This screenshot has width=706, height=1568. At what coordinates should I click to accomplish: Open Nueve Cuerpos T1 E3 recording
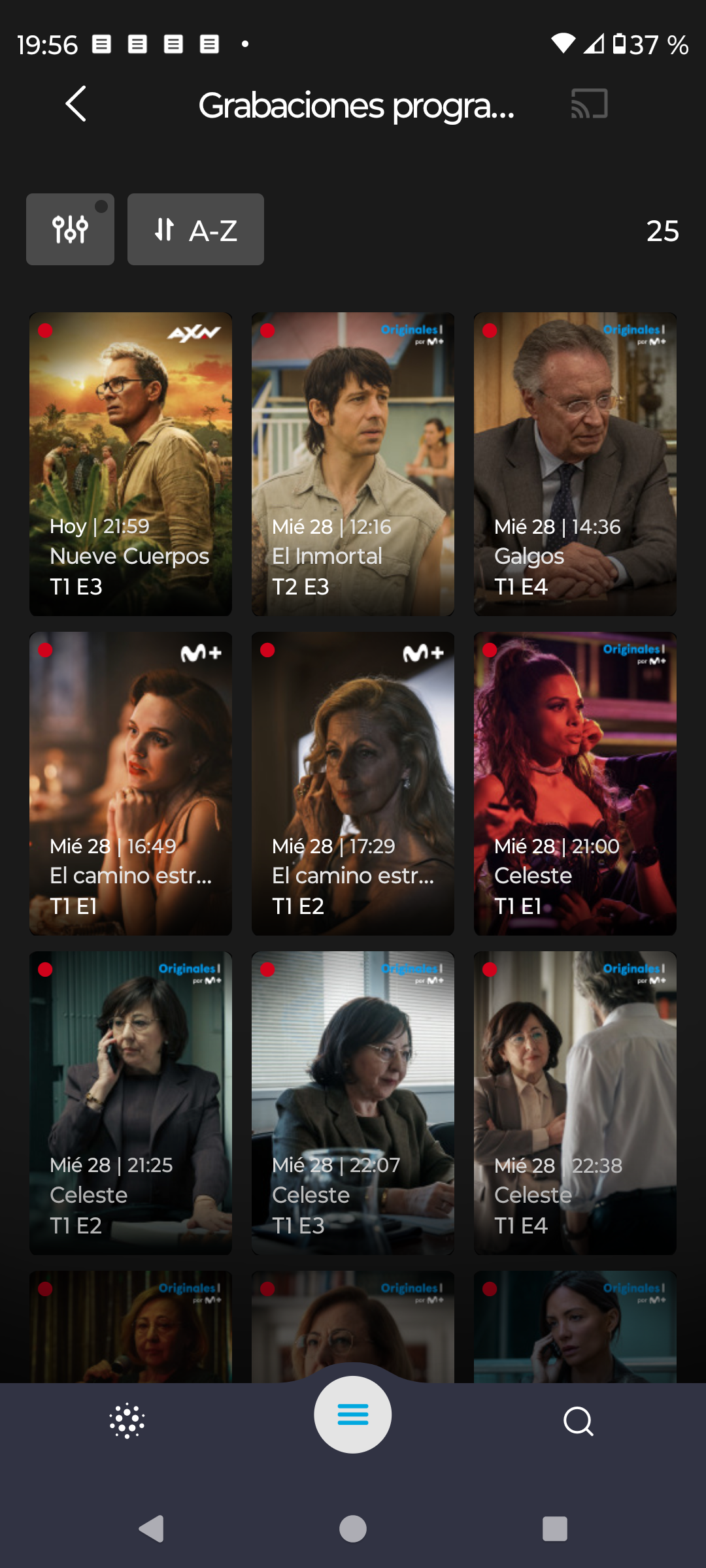[131, 464]
